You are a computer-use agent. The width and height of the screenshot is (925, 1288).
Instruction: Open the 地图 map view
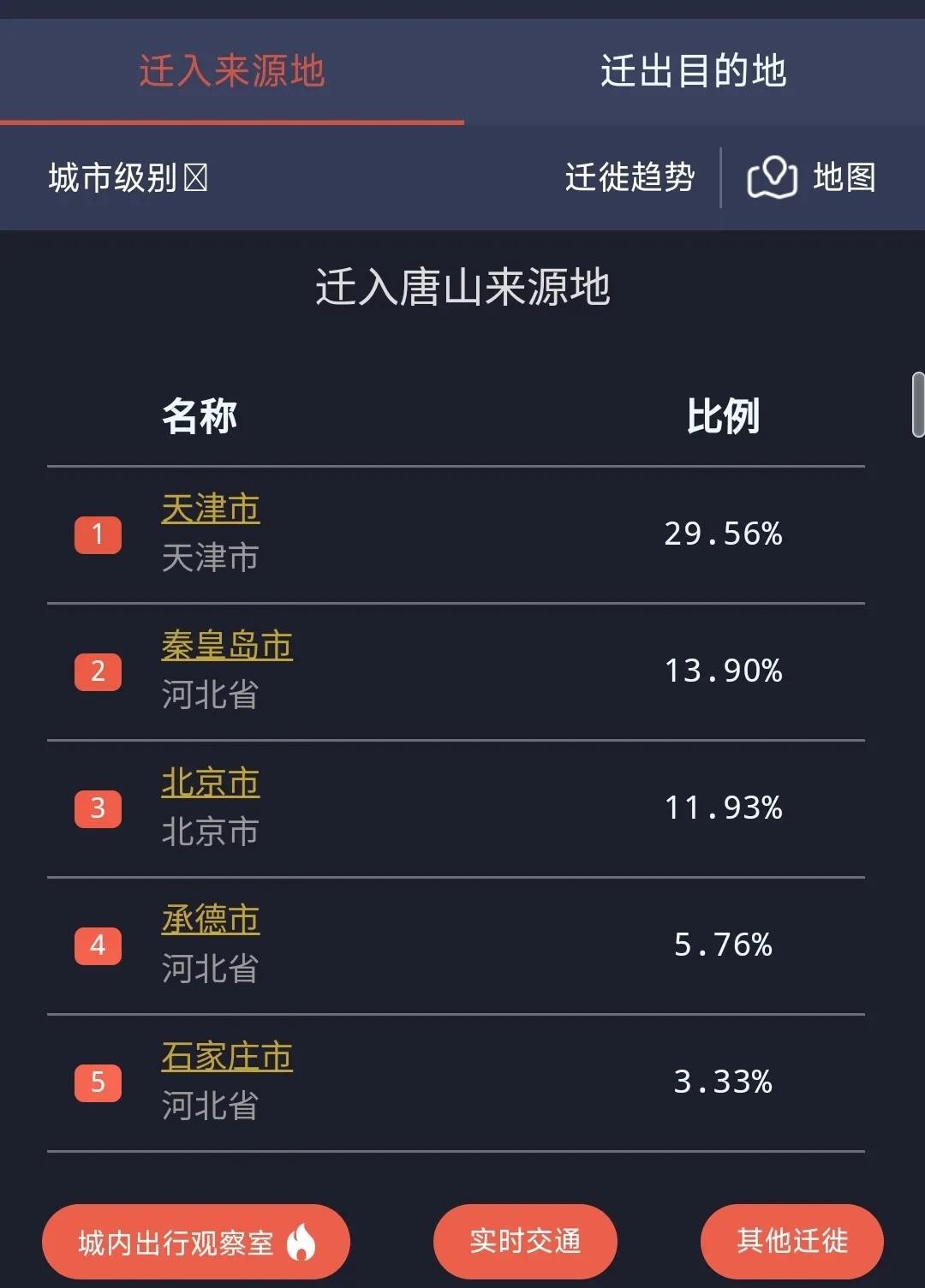[812, 177]
